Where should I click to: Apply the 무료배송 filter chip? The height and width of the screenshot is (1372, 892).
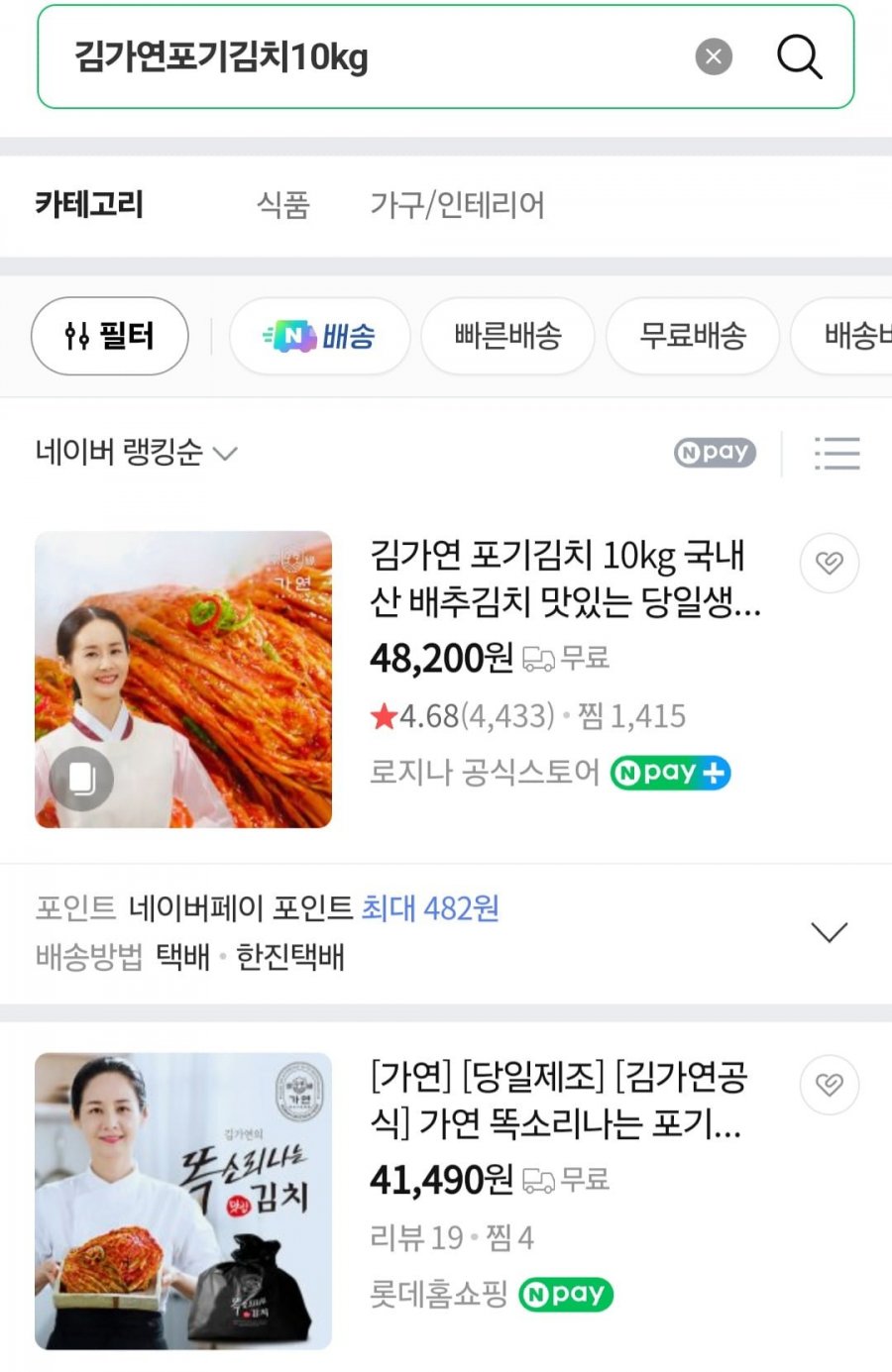693,336
